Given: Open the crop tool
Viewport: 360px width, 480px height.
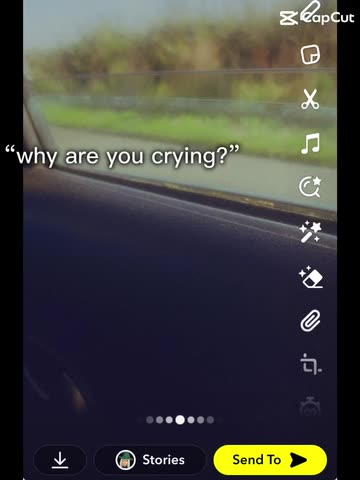Looking at the screenshot, I should 311,364.
